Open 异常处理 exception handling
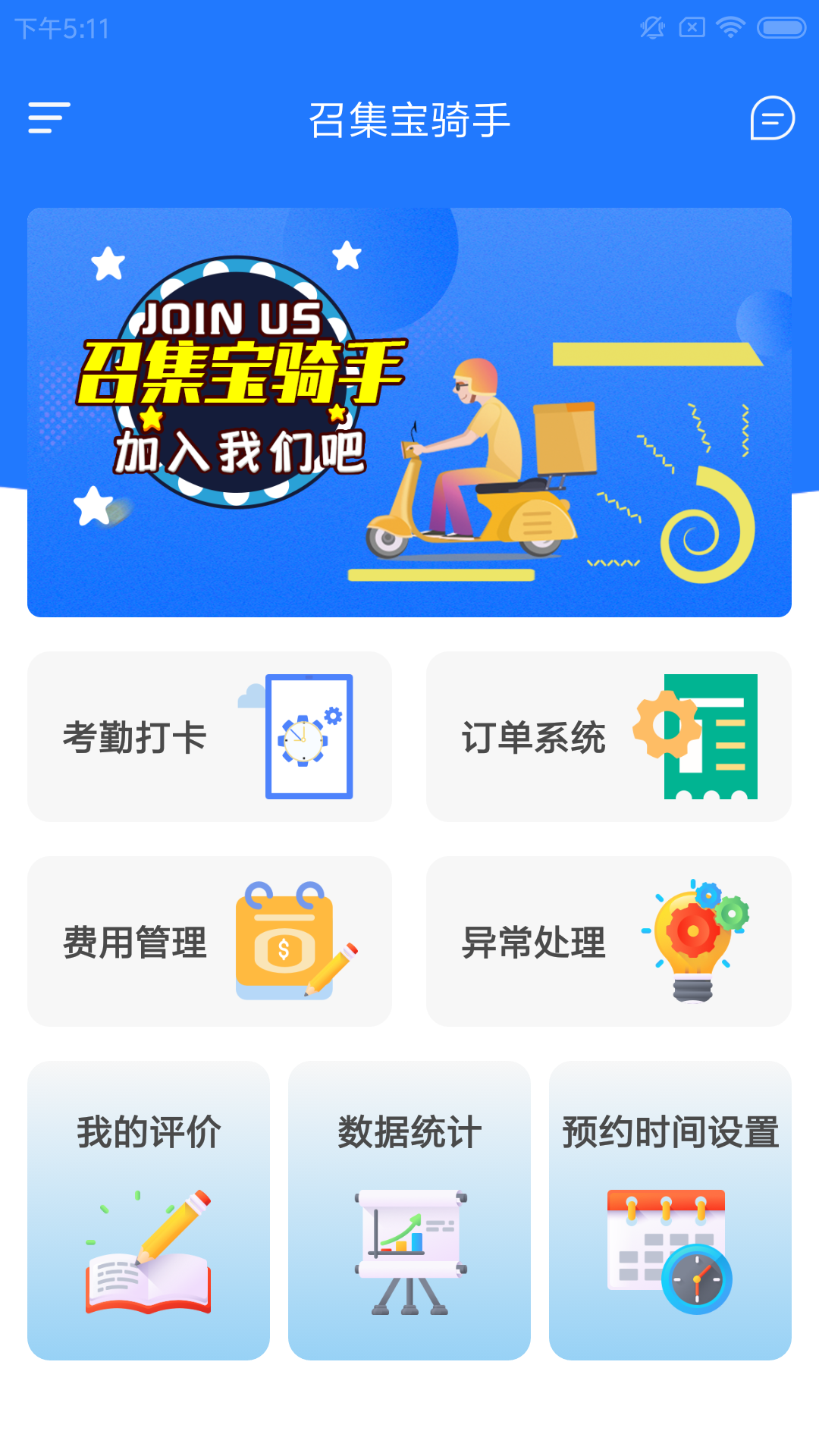This screenshot has height=1456, width=819. [x=608, y=941]
